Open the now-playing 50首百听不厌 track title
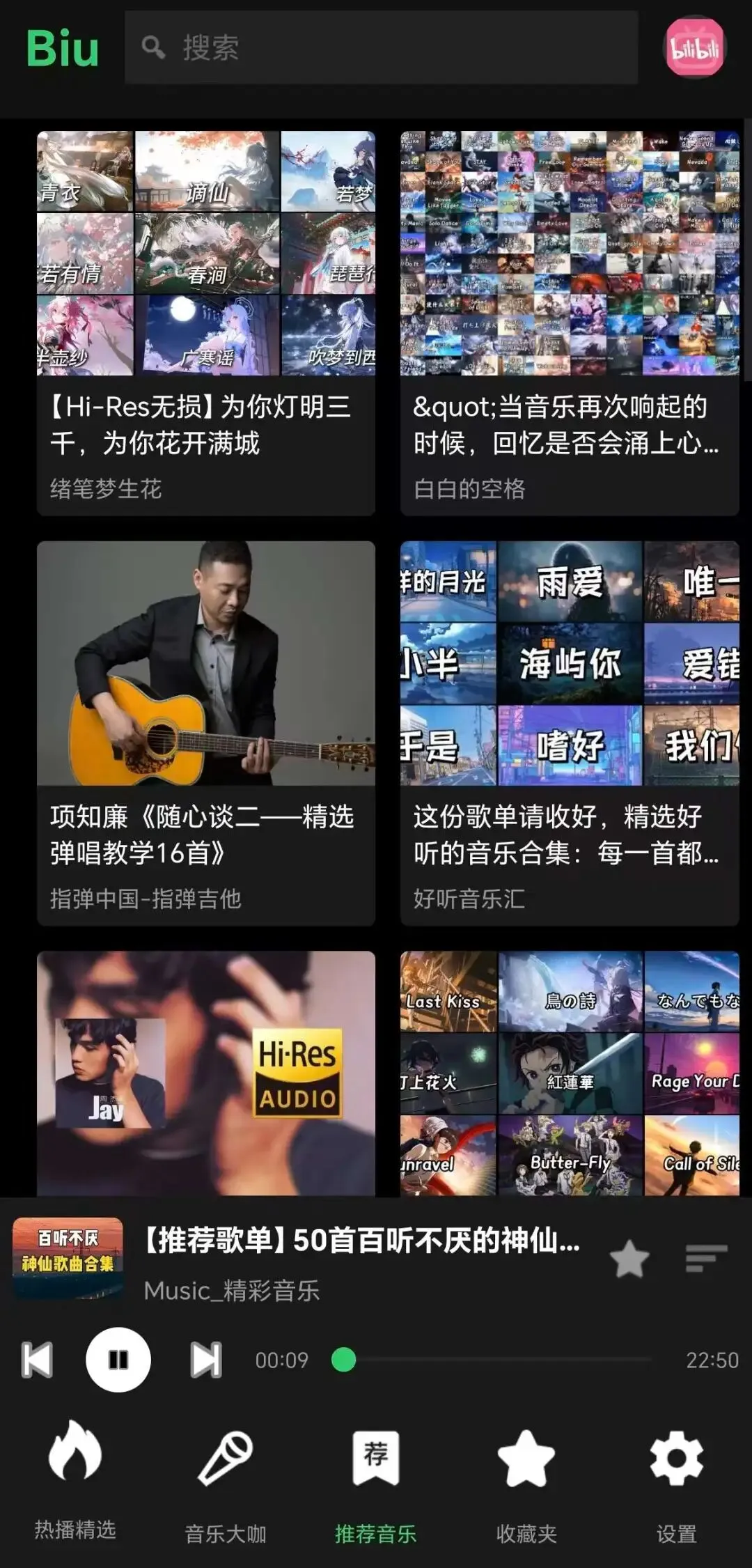Screen dimensions: 752x1568 (362, 1241)
